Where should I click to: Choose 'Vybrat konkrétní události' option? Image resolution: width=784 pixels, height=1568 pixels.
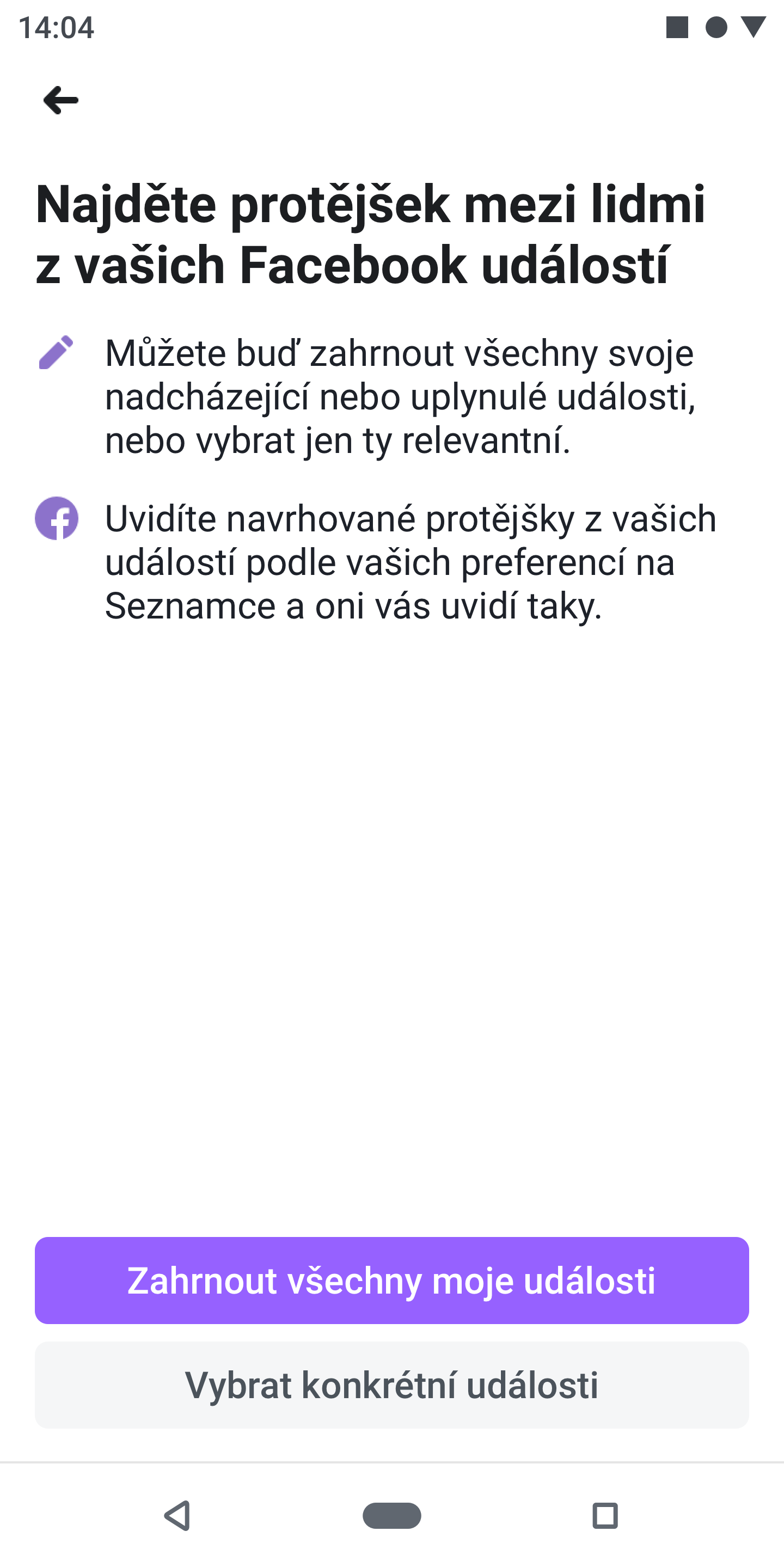click(391, 1385)
